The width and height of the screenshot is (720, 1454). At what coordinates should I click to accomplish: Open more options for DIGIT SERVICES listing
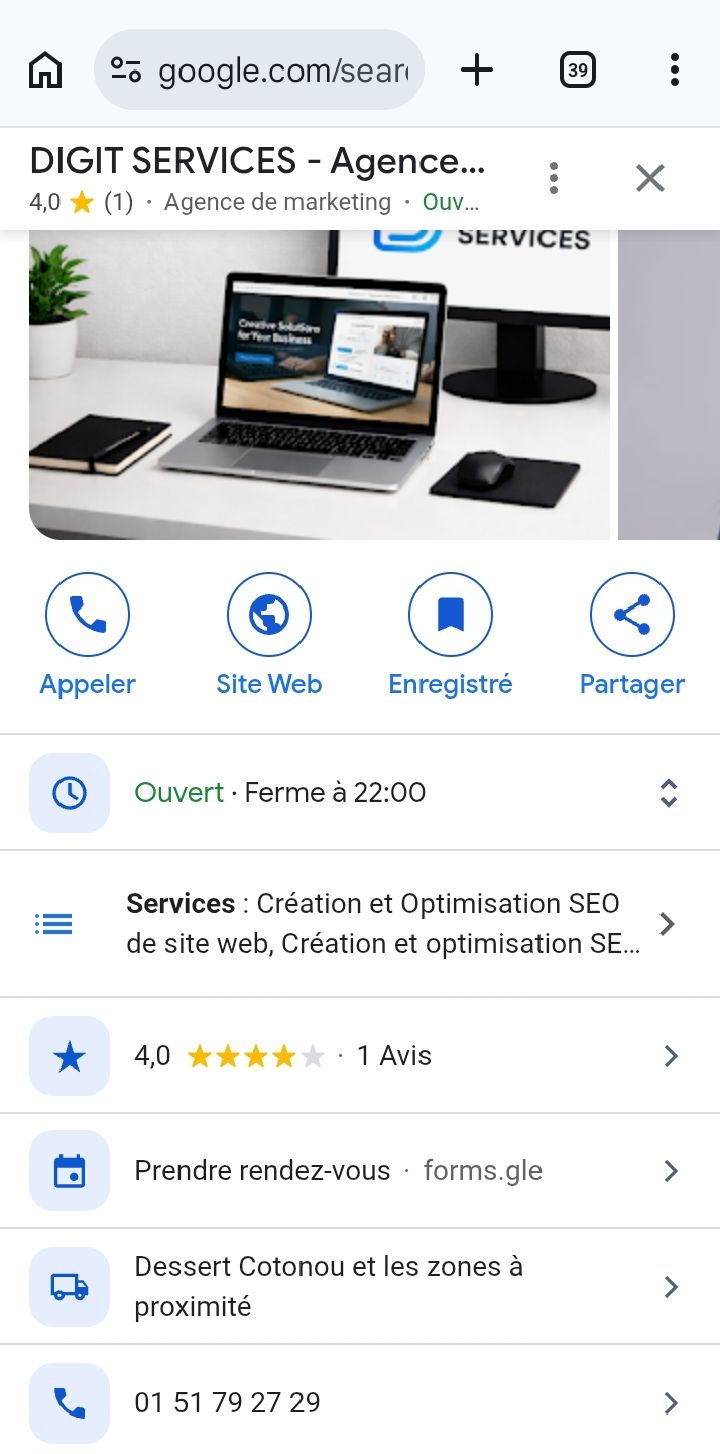click(553, 178)
